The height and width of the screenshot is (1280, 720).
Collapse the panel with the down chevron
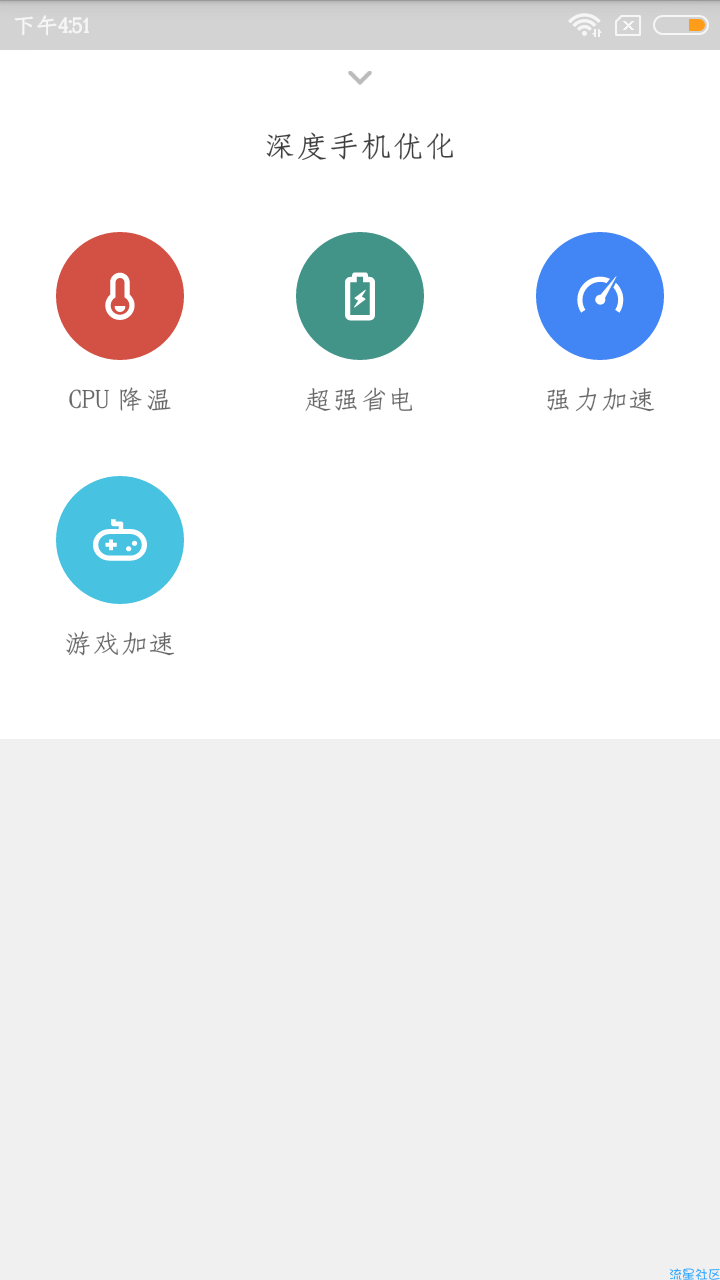(360, 77)
